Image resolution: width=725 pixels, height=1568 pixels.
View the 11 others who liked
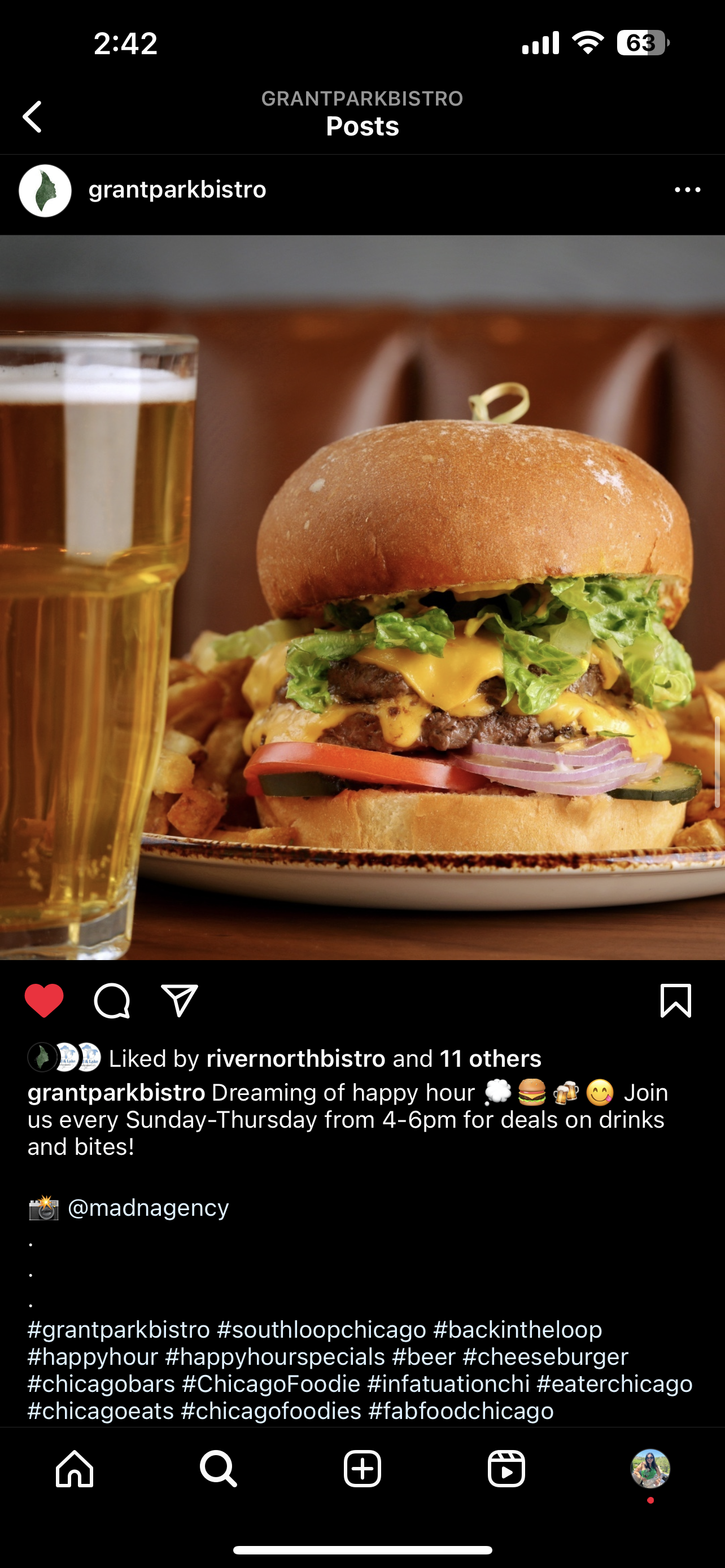(x=491, y=1058)
